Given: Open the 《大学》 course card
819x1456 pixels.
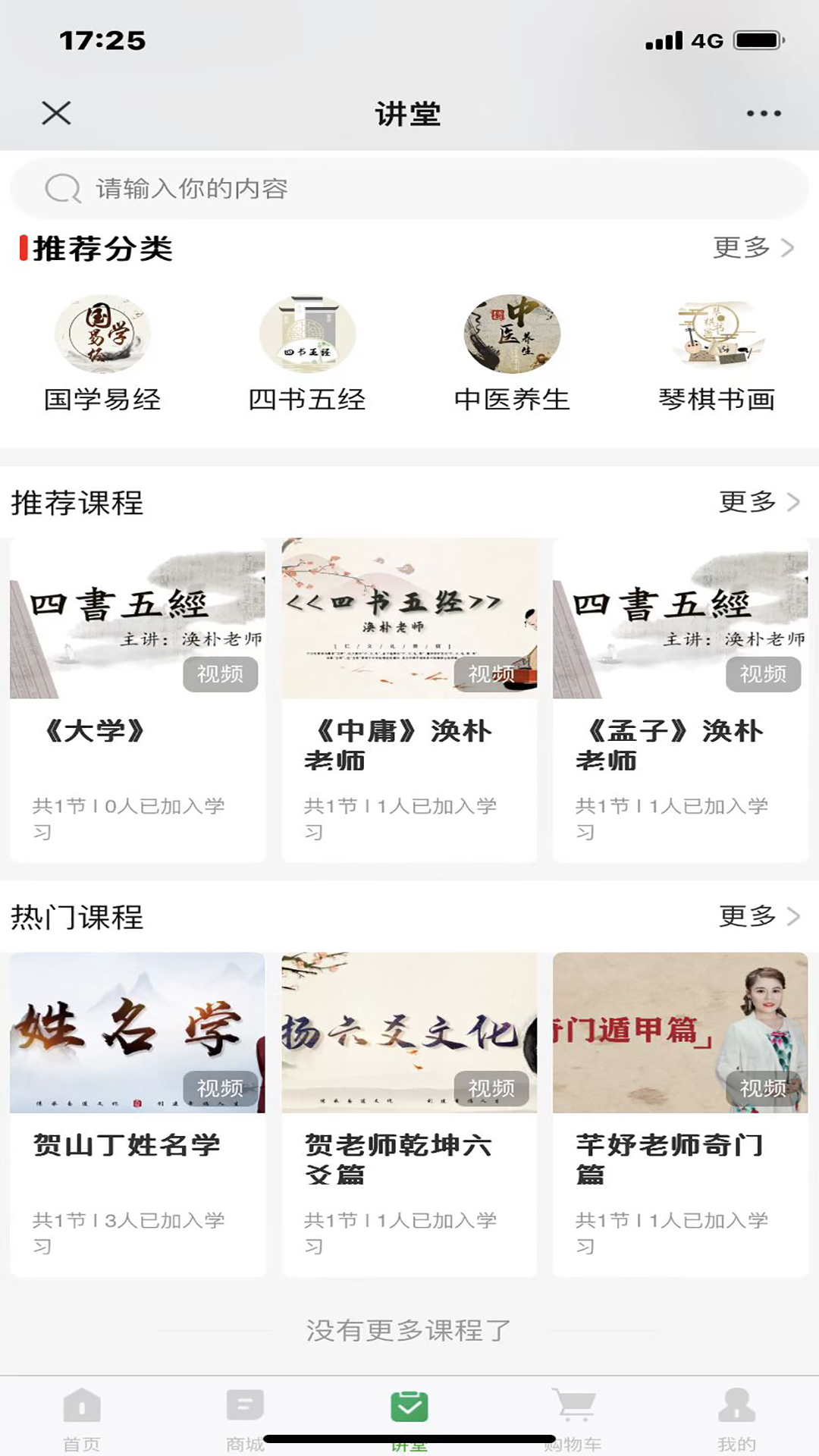Looking at the screenshot, I should click(137, 699).
